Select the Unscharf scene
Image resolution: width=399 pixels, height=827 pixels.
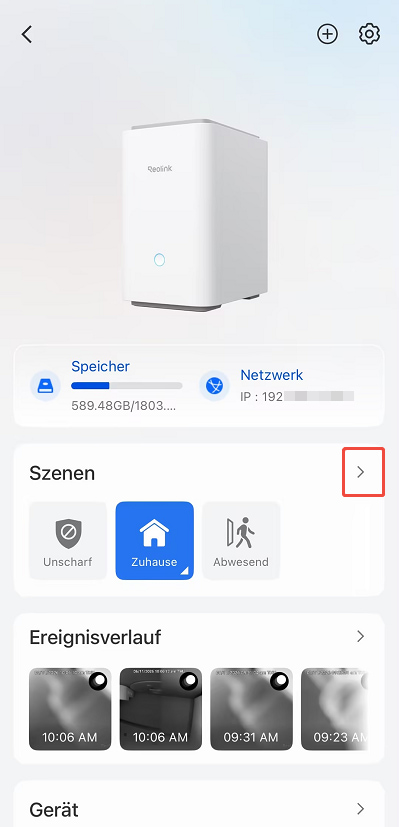(x=68, y=541)
